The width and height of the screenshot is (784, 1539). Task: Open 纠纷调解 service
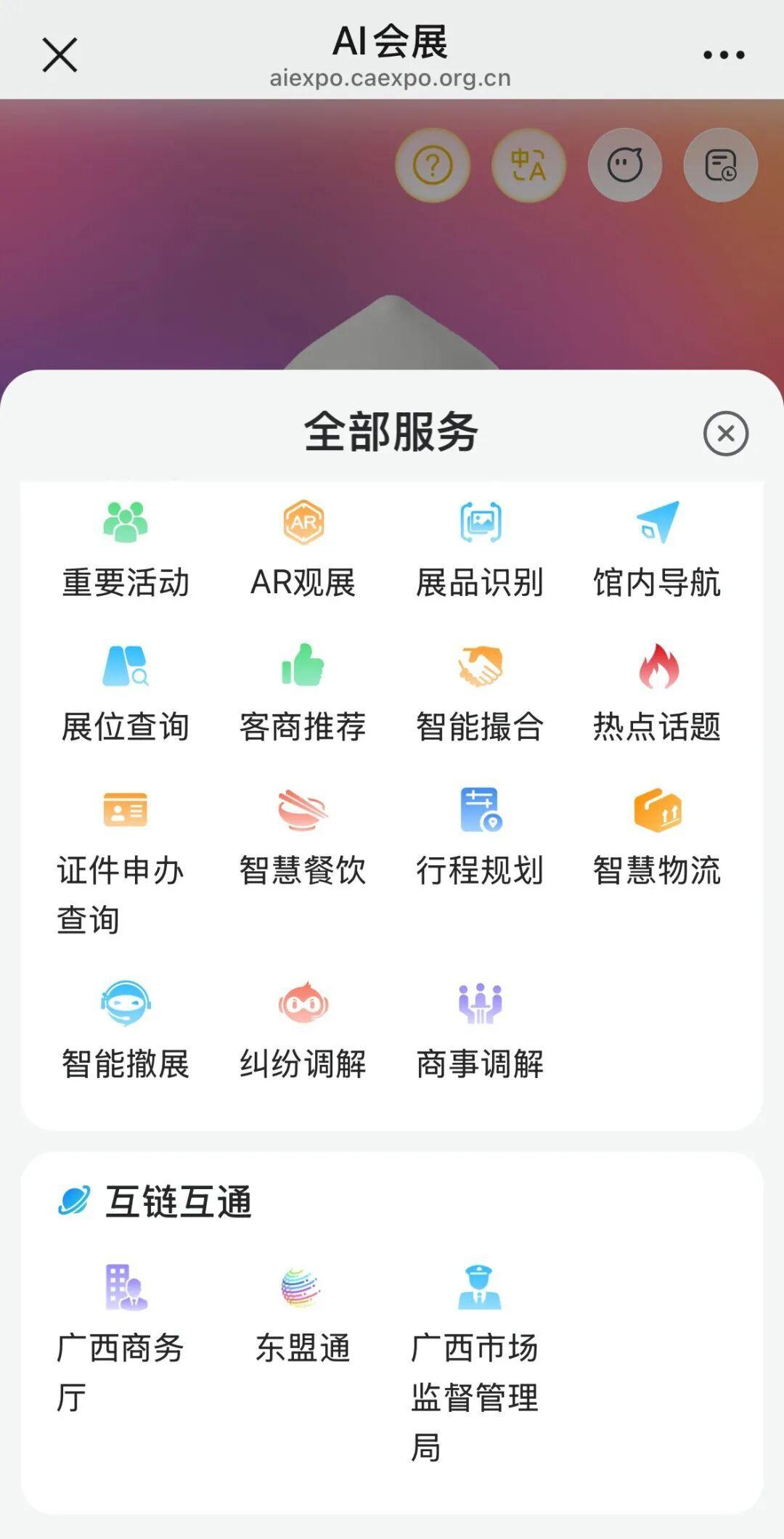click(x=303, y=1031)
